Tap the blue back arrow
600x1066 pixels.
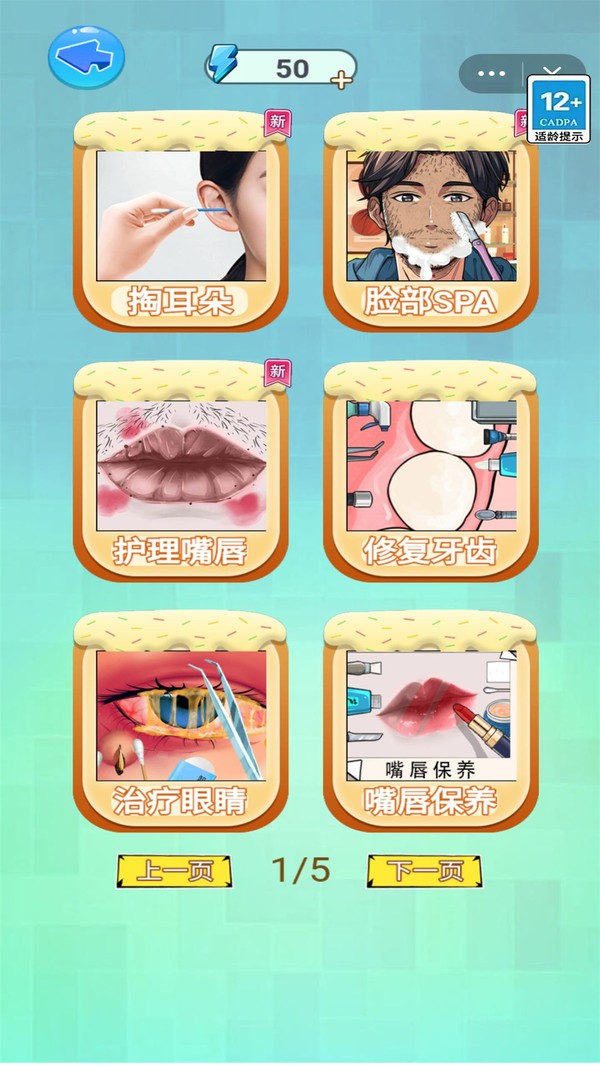click(86, 56)
